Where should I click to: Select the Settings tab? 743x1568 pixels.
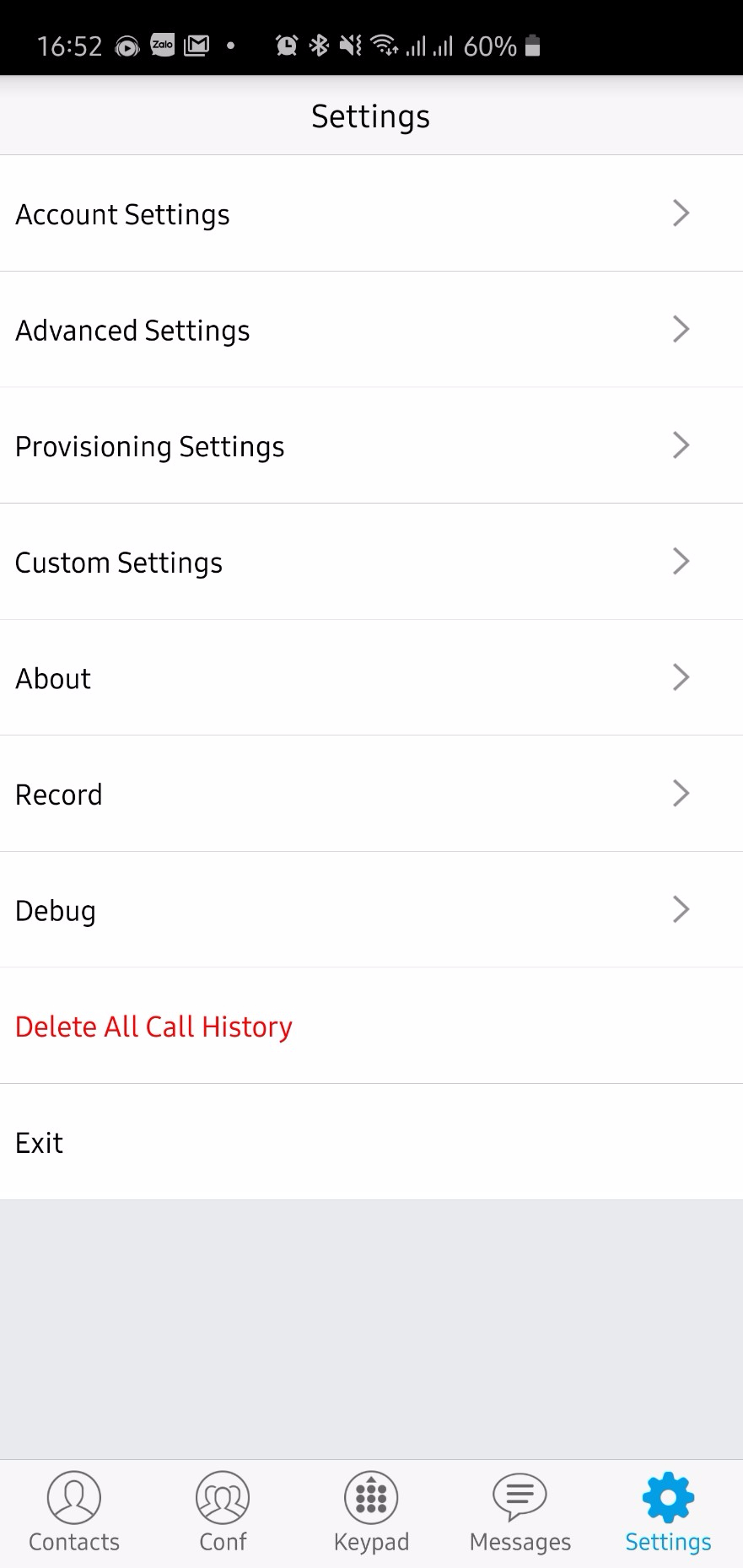coord(668,1512)
